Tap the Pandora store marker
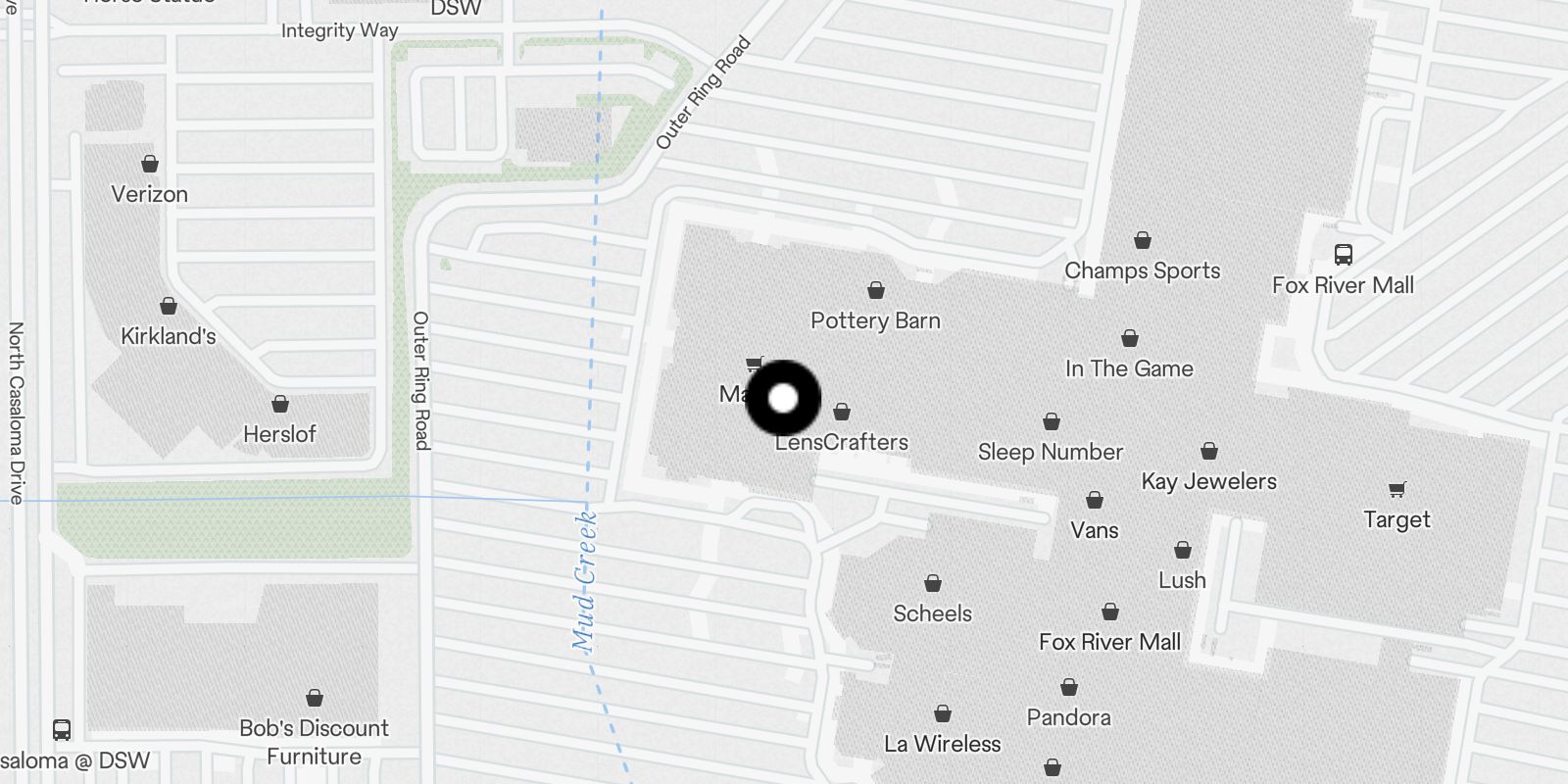Image resolution: width=1568 pixels, height=784 pixels. click(1069, 688)
